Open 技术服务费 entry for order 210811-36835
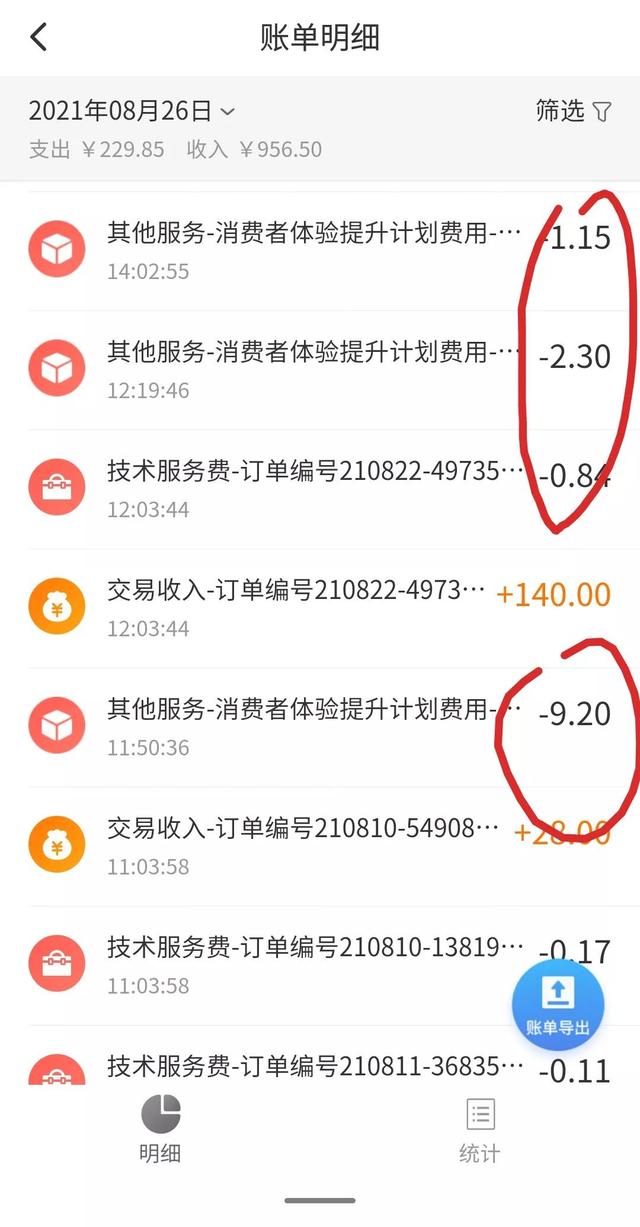The image size is (640, 1227). [x=320, y=1055]
